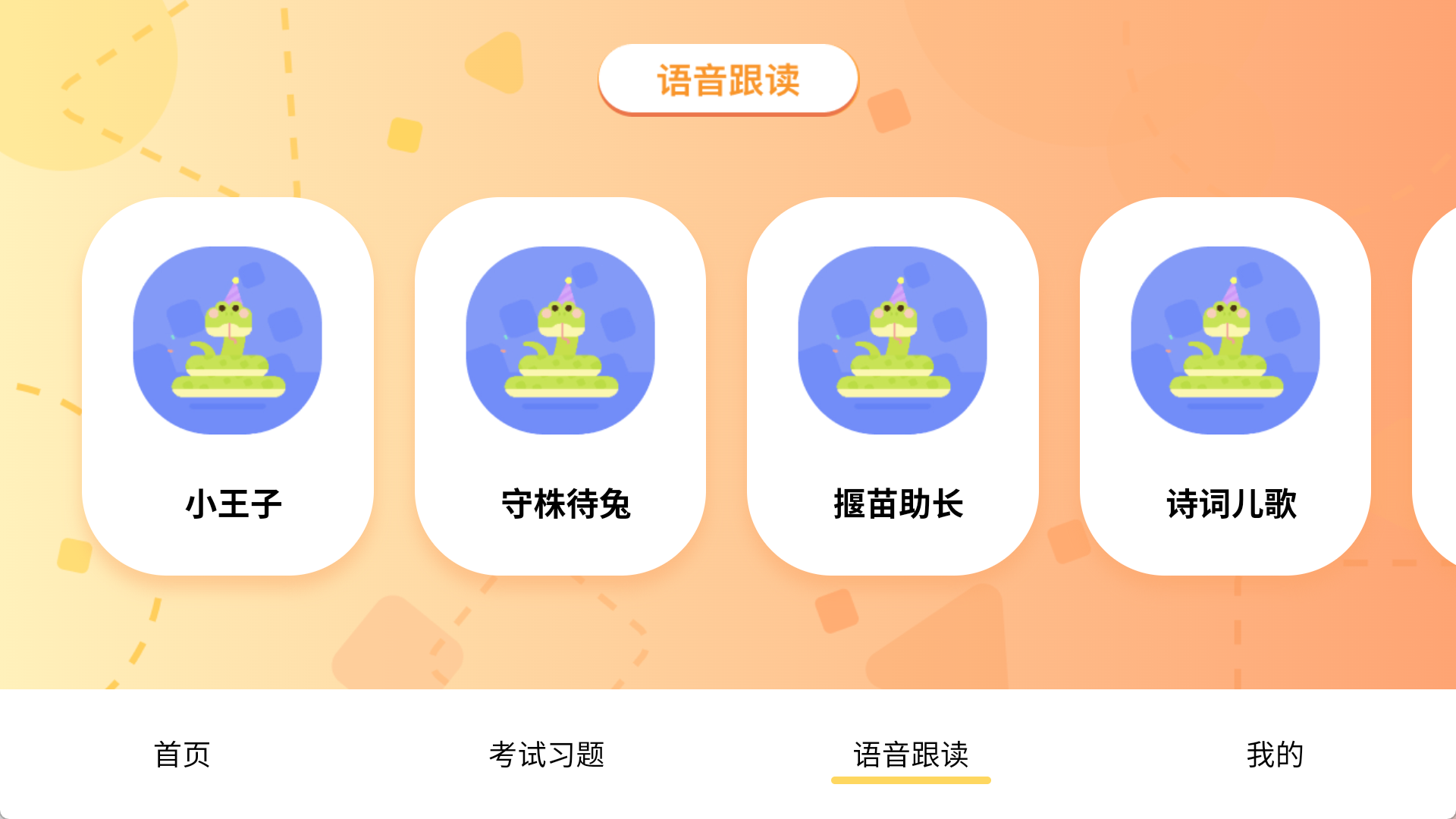1456x819 pixels.
Task: Open the 小王子 reading card
Action: (x=227, y=385)
